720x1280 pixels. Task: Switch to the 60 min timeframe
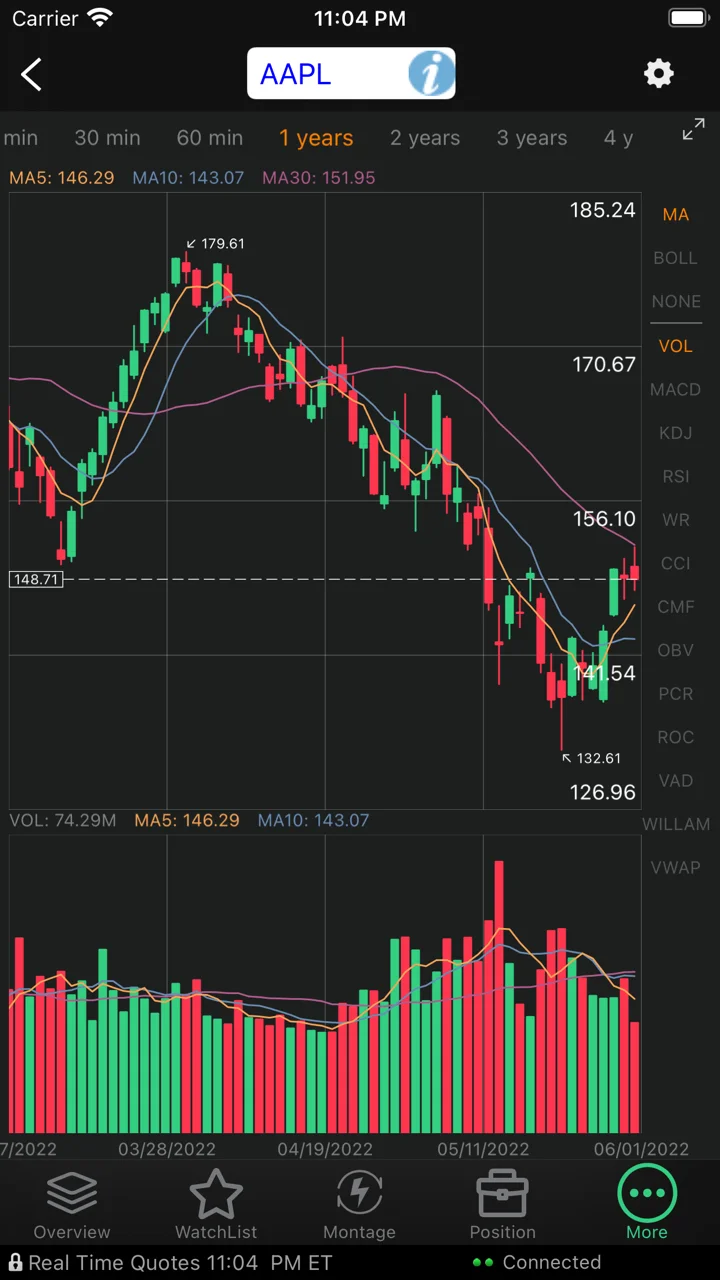pyautogui.click(x=210, y=138)
